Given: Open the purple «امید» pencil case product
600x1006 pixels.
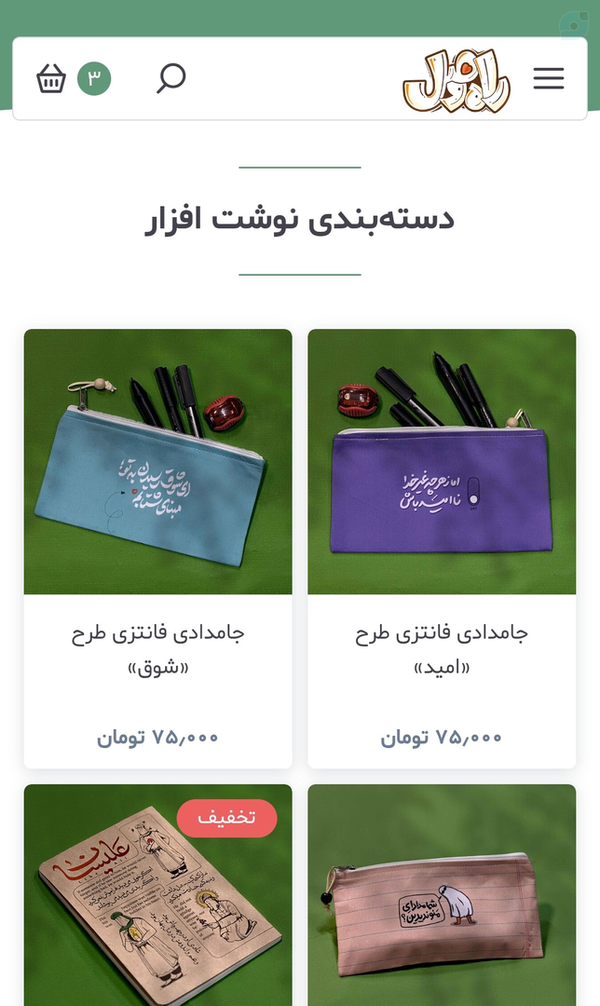Looking at the screenshot, I should point(442,462).
